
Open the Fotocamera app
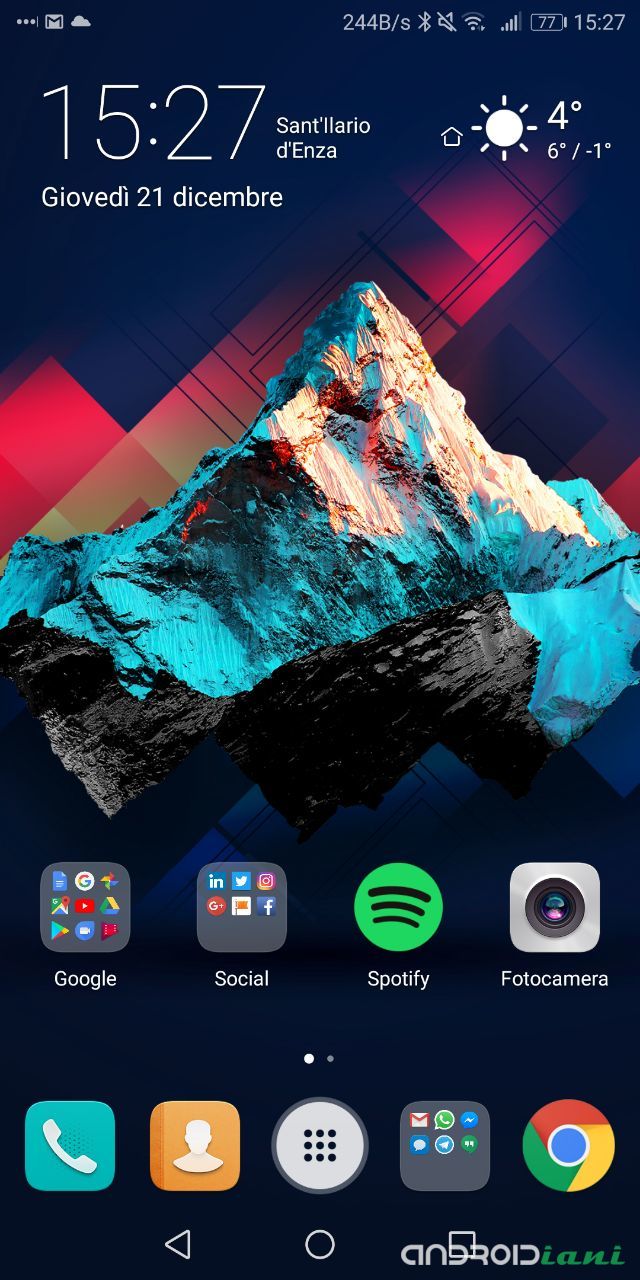[x=554, y=907]
